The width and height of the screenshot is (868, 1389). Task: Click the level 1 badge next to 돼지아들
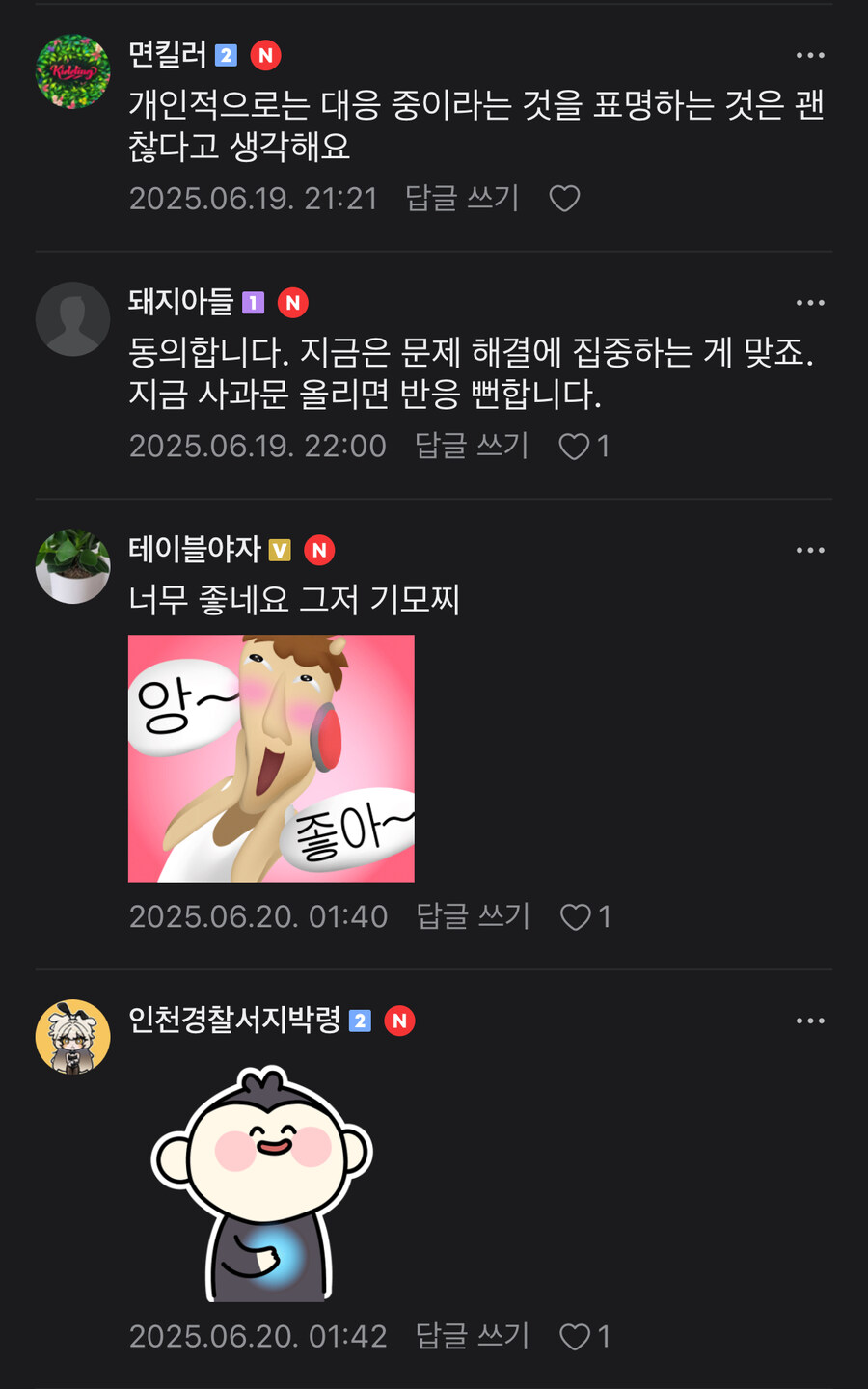[252, 303]
